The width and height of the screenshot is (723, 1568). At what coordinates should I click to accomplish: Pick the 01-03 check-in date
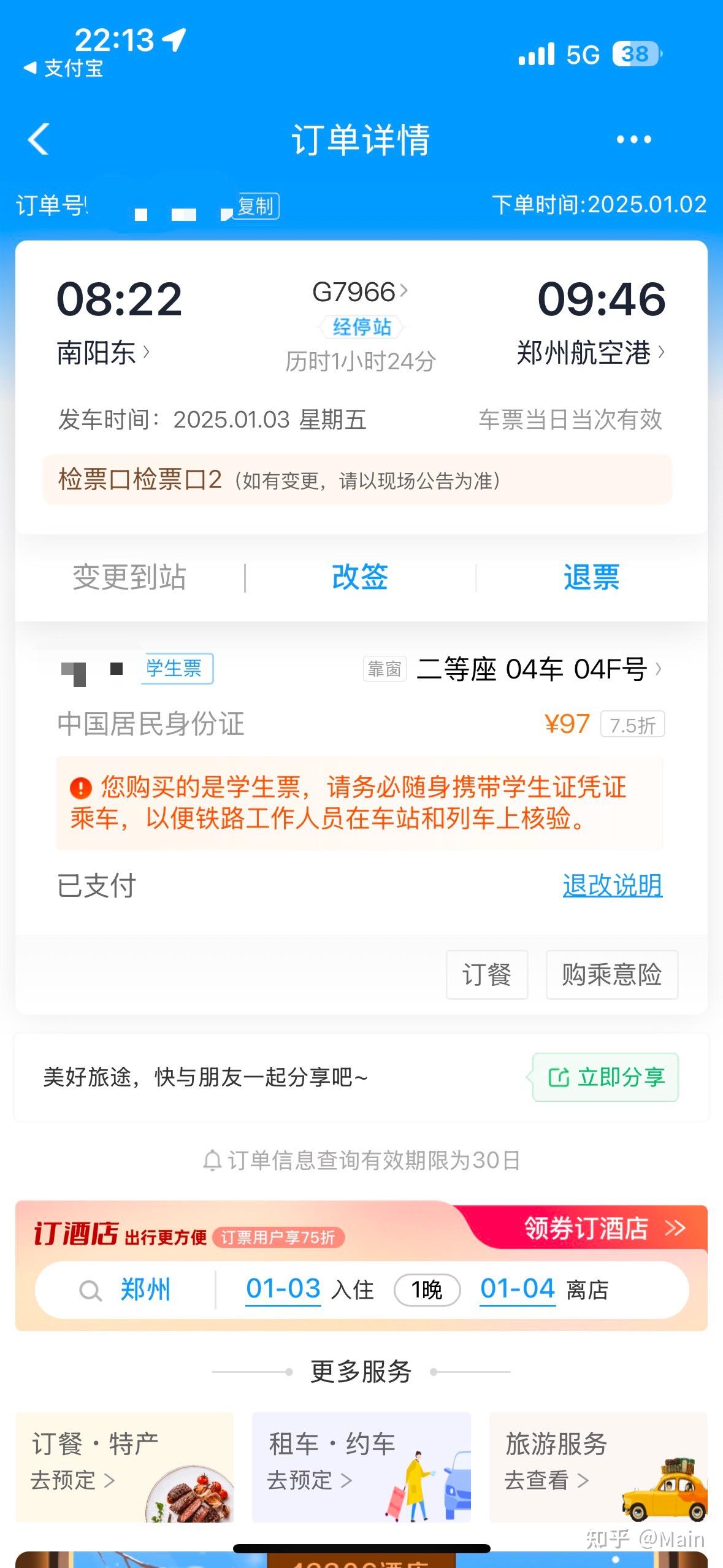tap(283, 1289)
